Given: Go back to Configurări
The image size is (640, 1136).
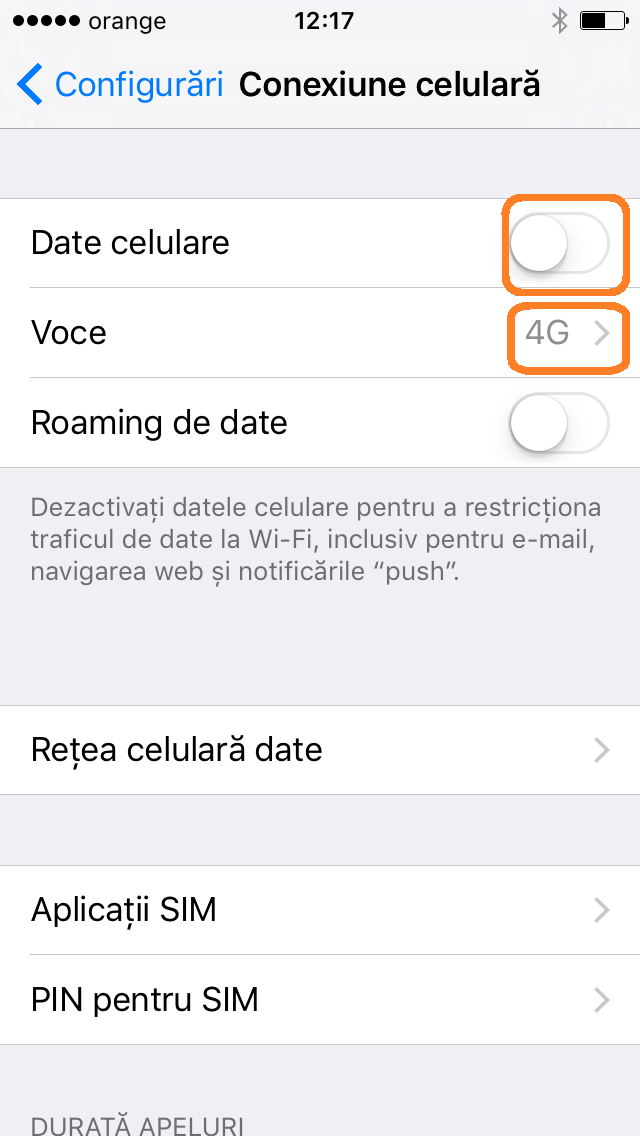Looking at the screenshot, I should coord(120,85).
